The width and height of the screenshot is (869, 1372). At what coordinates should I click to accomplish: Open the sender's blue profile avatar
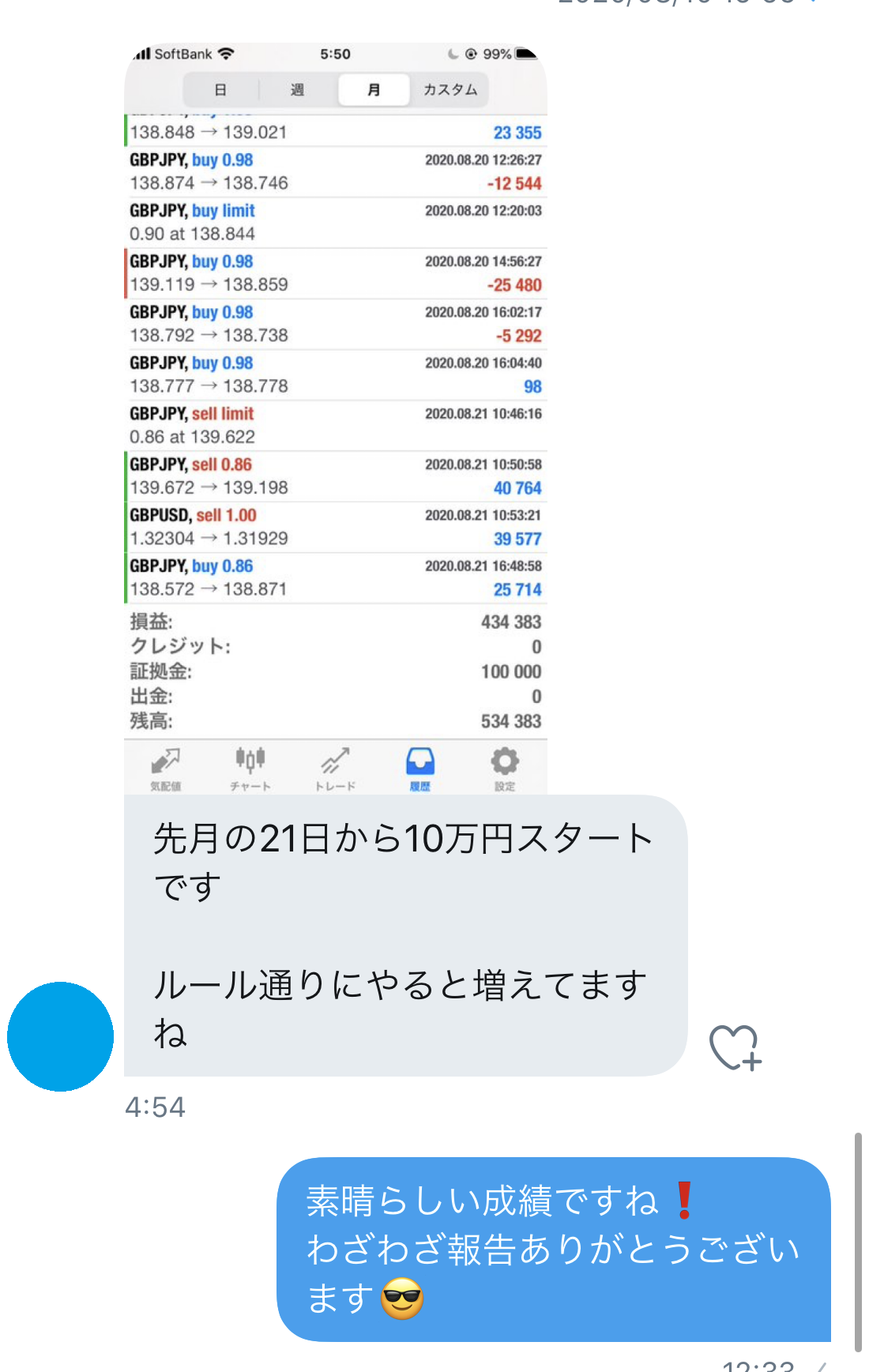tap(61, 1036)
